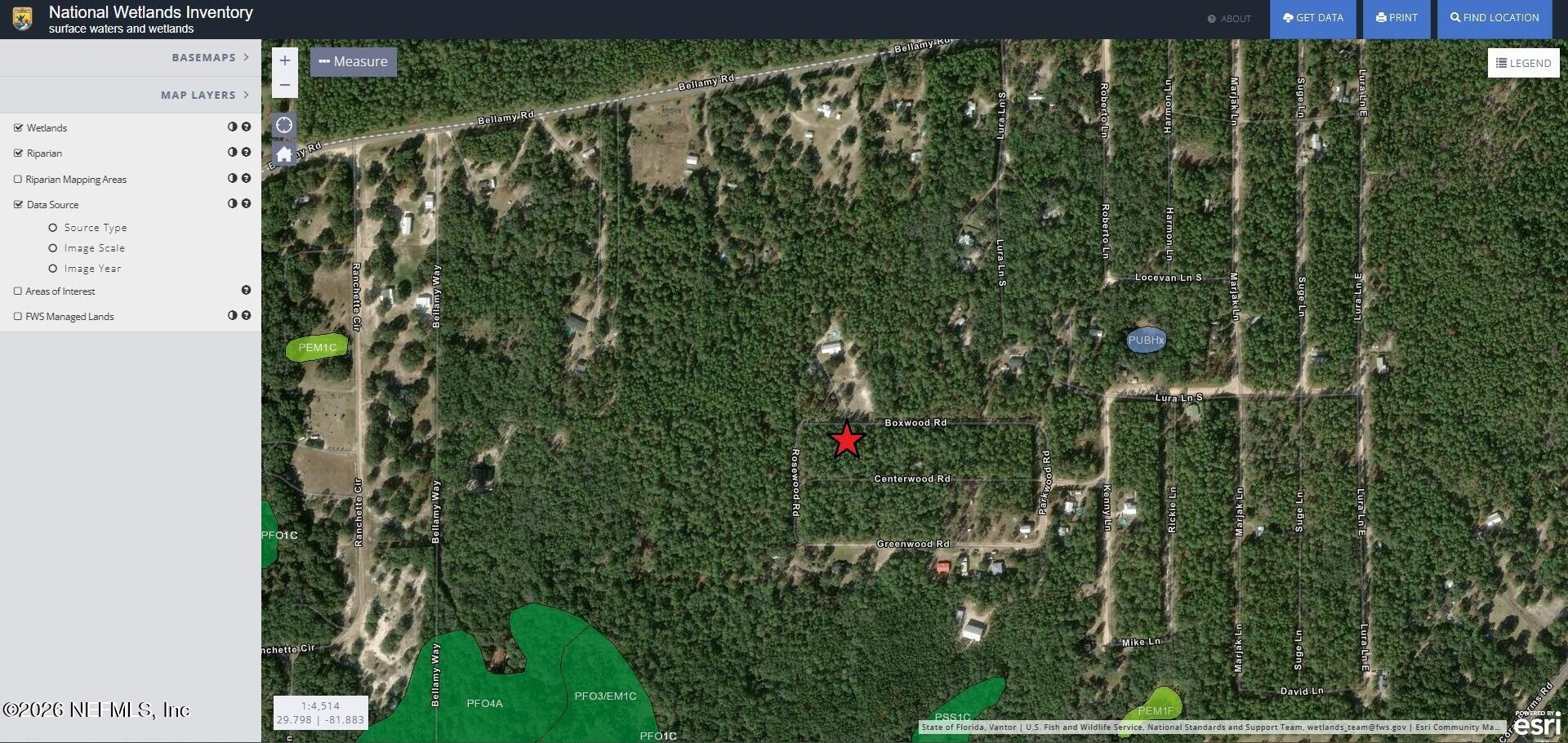The image size is (1568, 743).
Task: Select the Image Scale option
Action: point(53,248)
